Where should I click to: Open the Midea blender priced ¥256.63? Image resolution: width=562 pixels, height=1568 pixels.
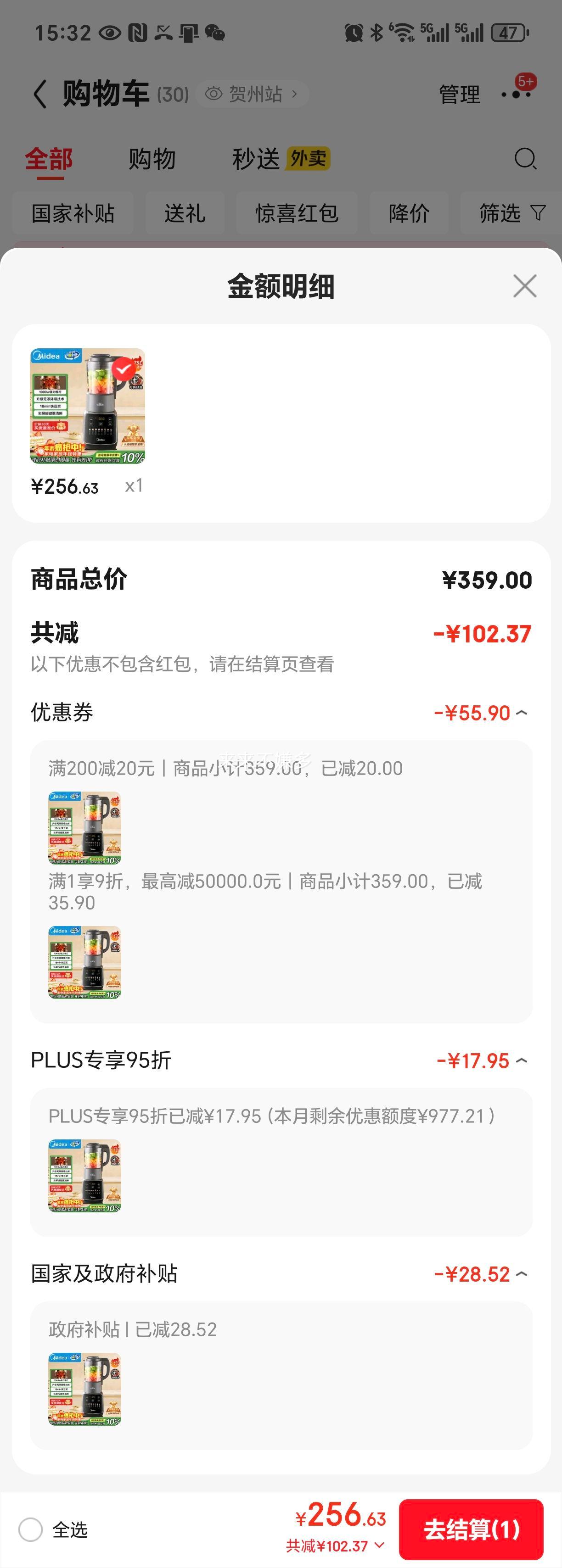pyautogui.click(x=88, y=406)
